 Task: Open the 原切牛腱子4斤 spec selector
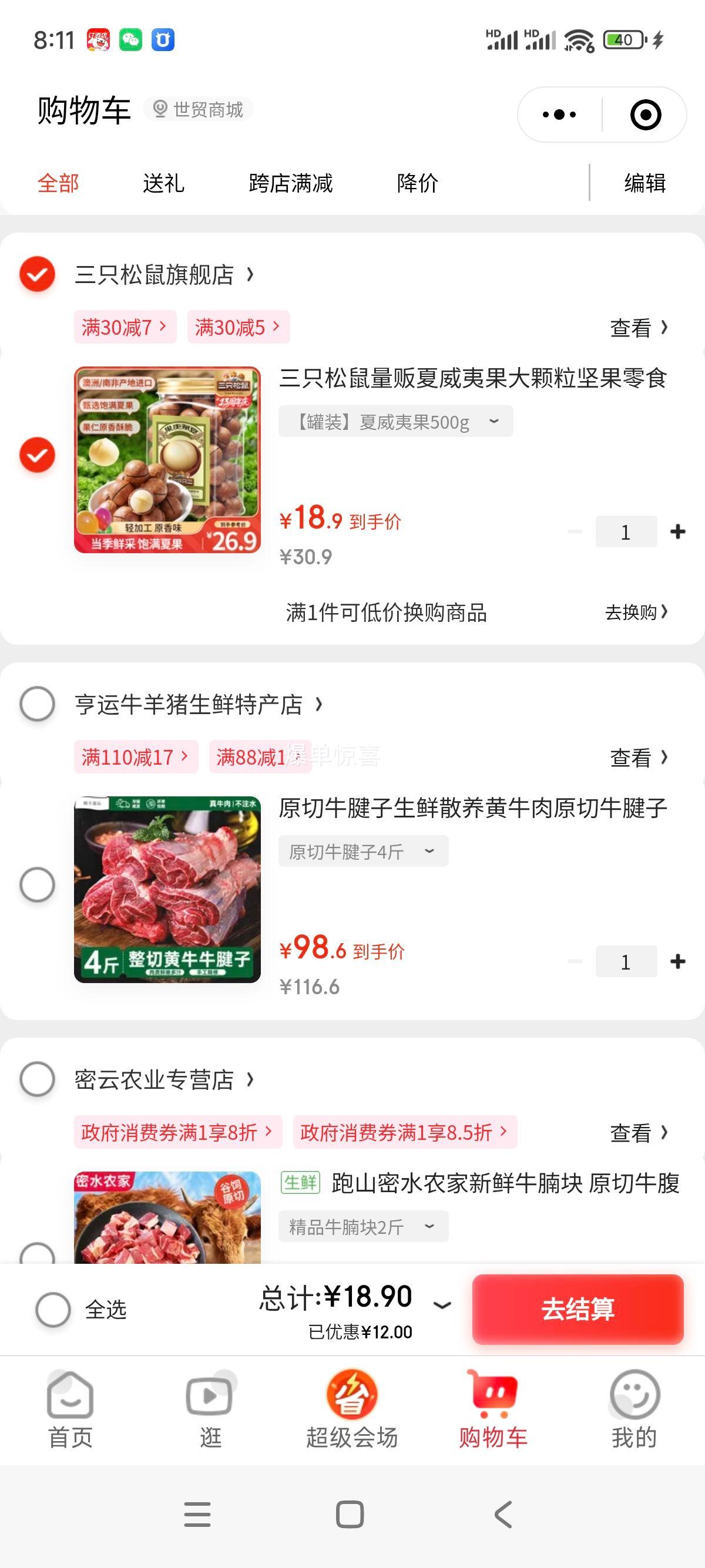point(363,850)
